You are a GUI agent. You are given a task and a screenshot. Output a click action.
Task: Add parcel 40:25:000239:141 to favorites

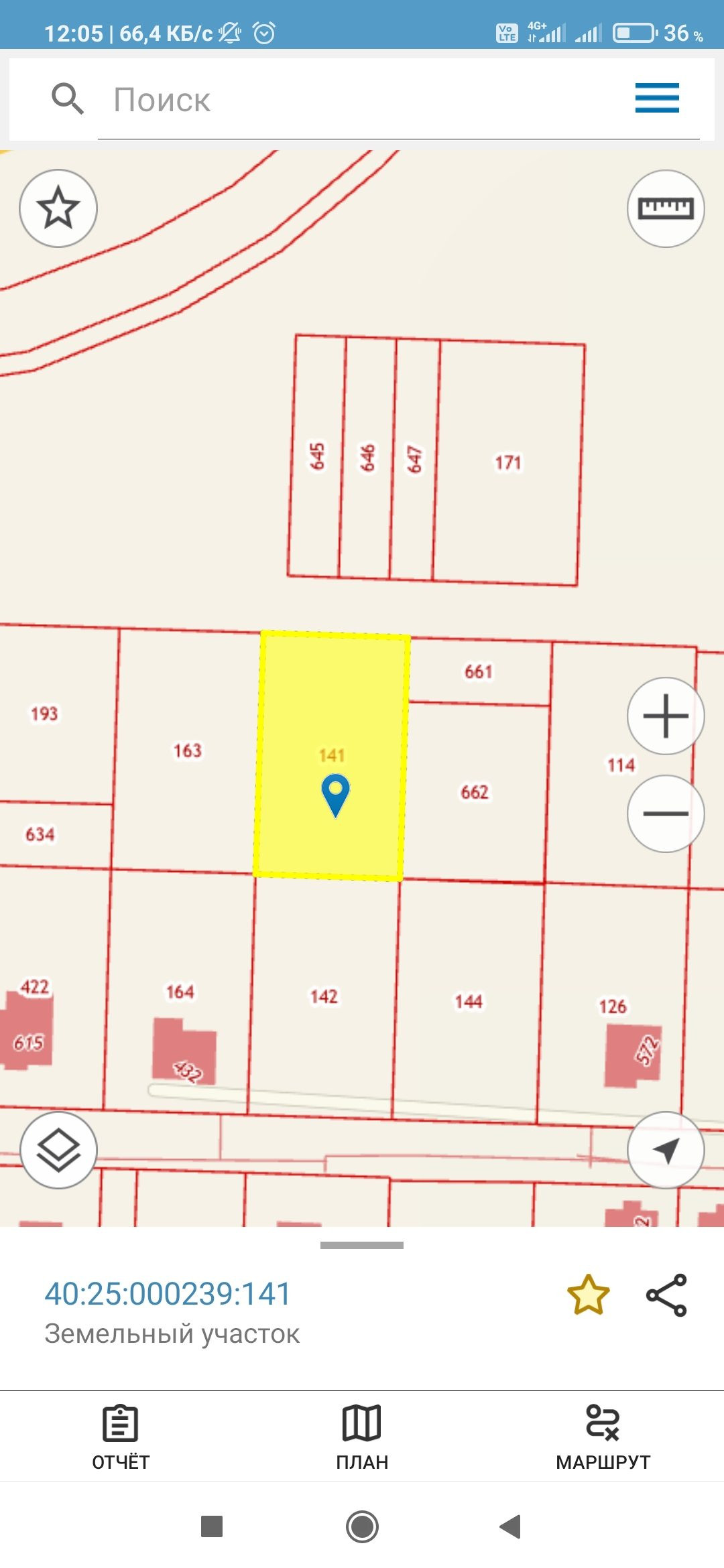click(588, 1295)
